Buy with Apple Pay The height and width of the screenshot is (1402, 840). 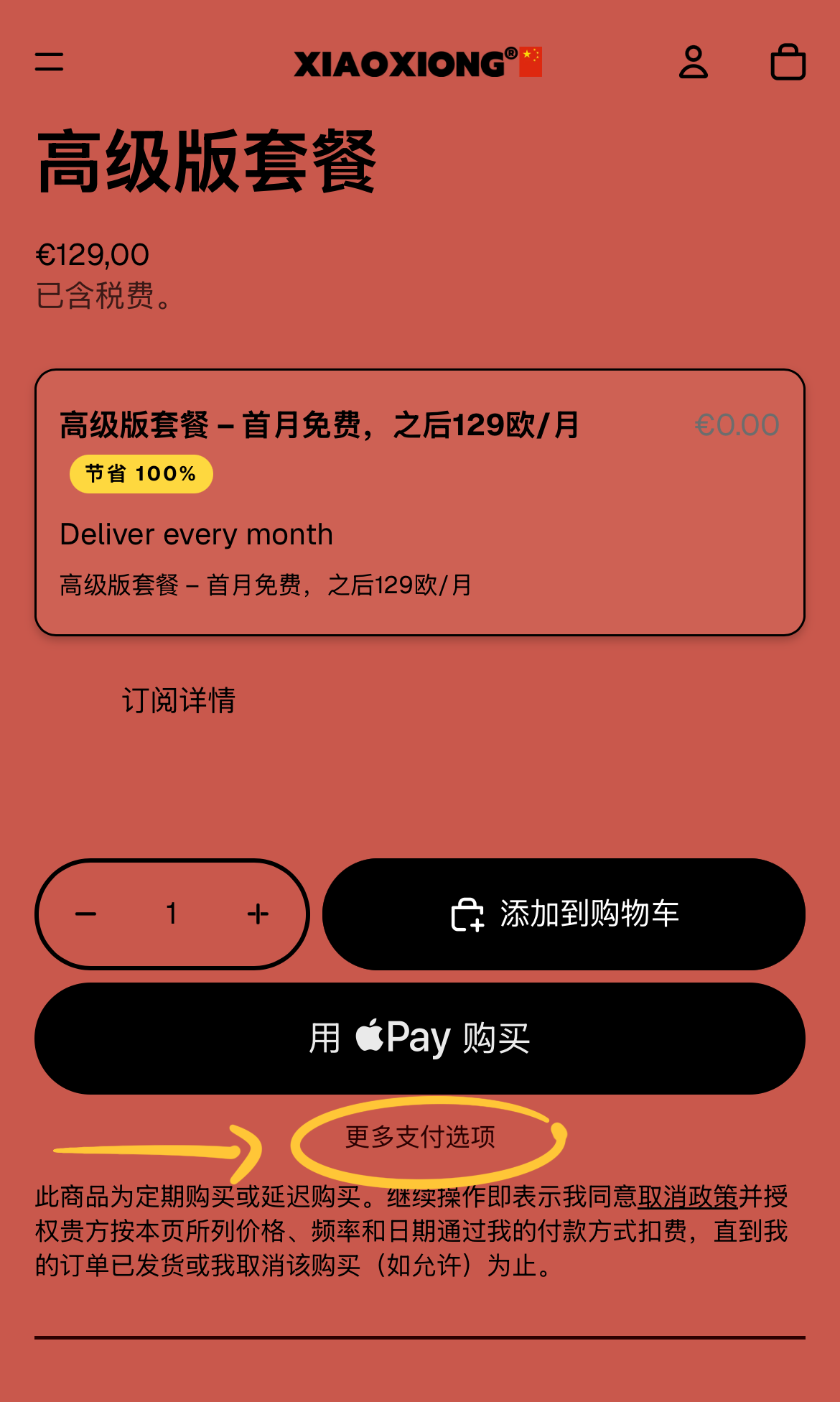[420, 1038]
